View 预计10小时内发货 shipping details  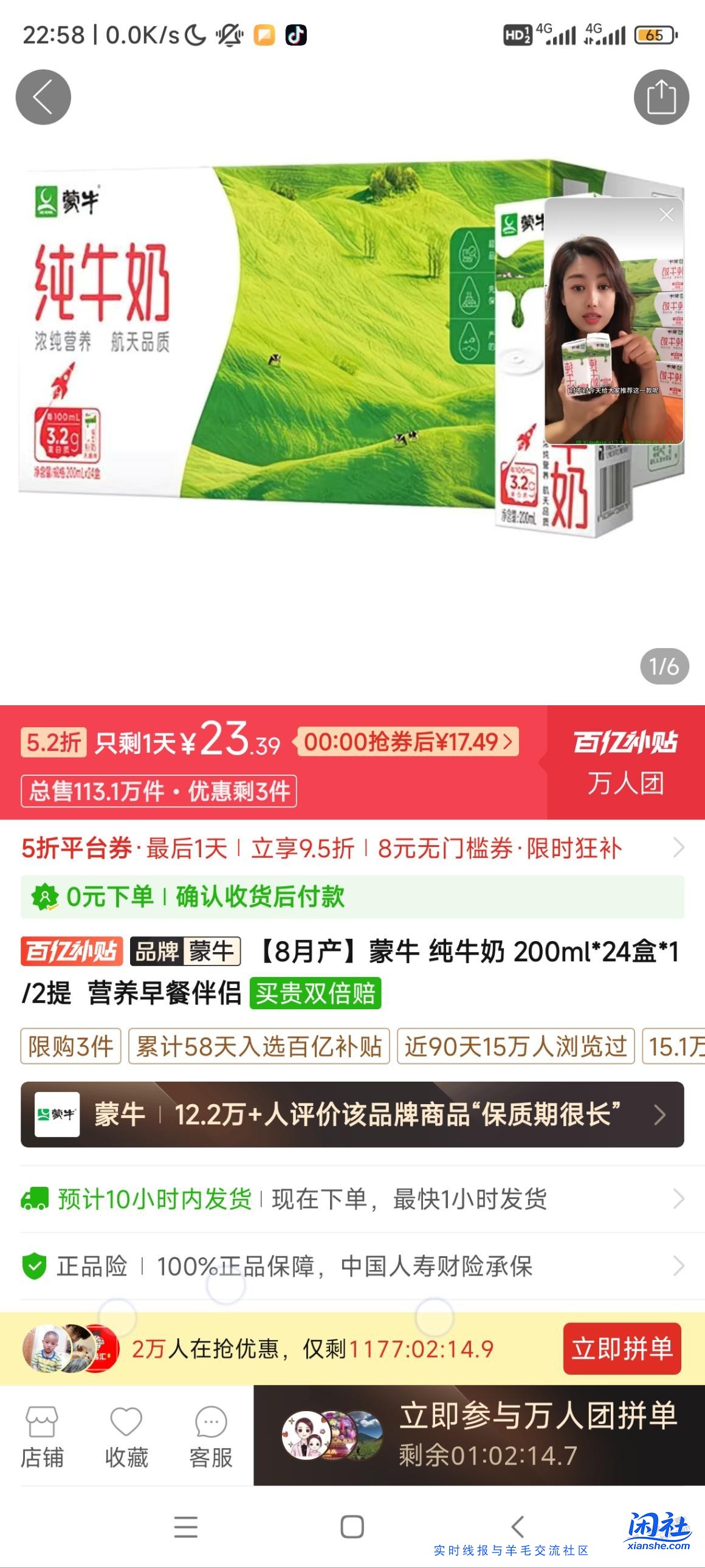(352, 1199)
